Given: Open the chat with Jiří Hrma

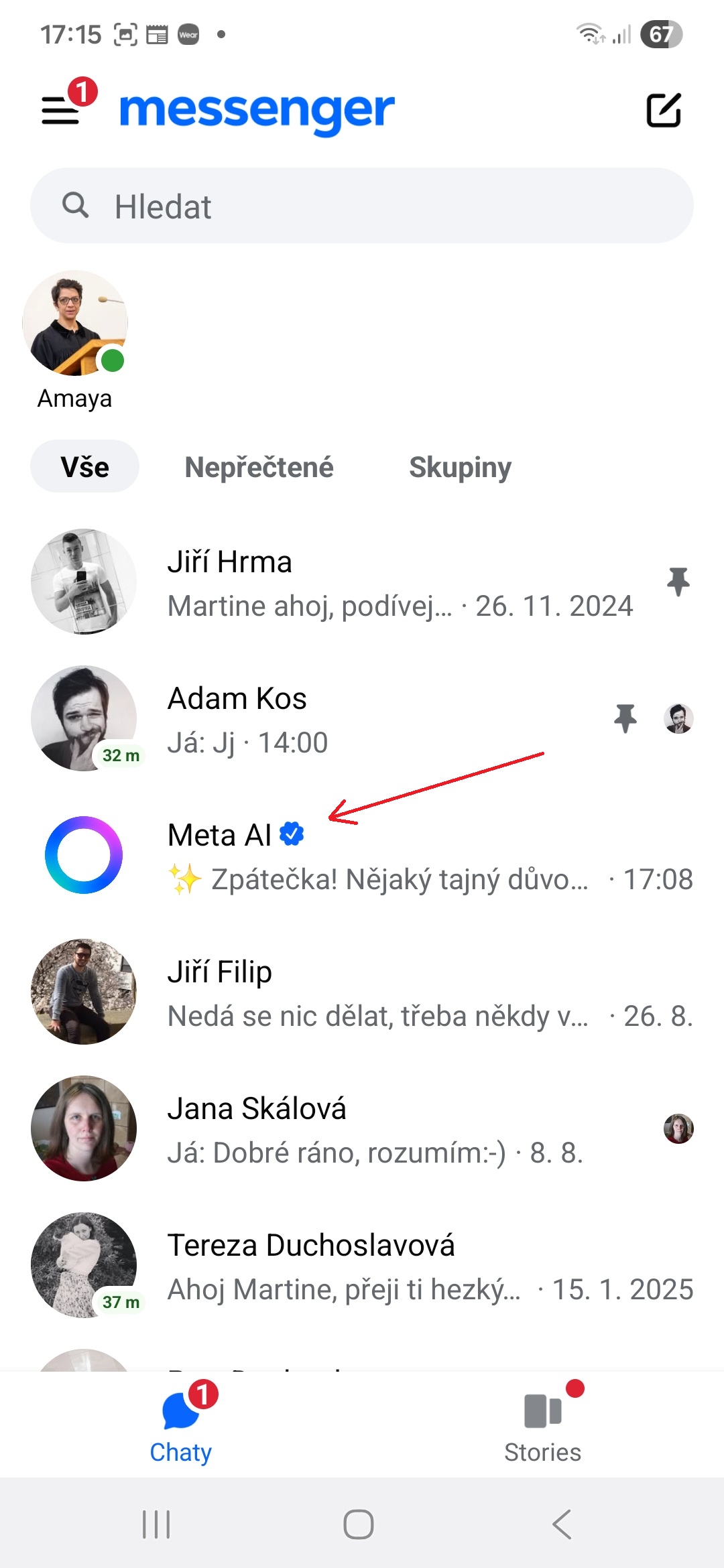Looking at the screenshot, I should point(362,582).
